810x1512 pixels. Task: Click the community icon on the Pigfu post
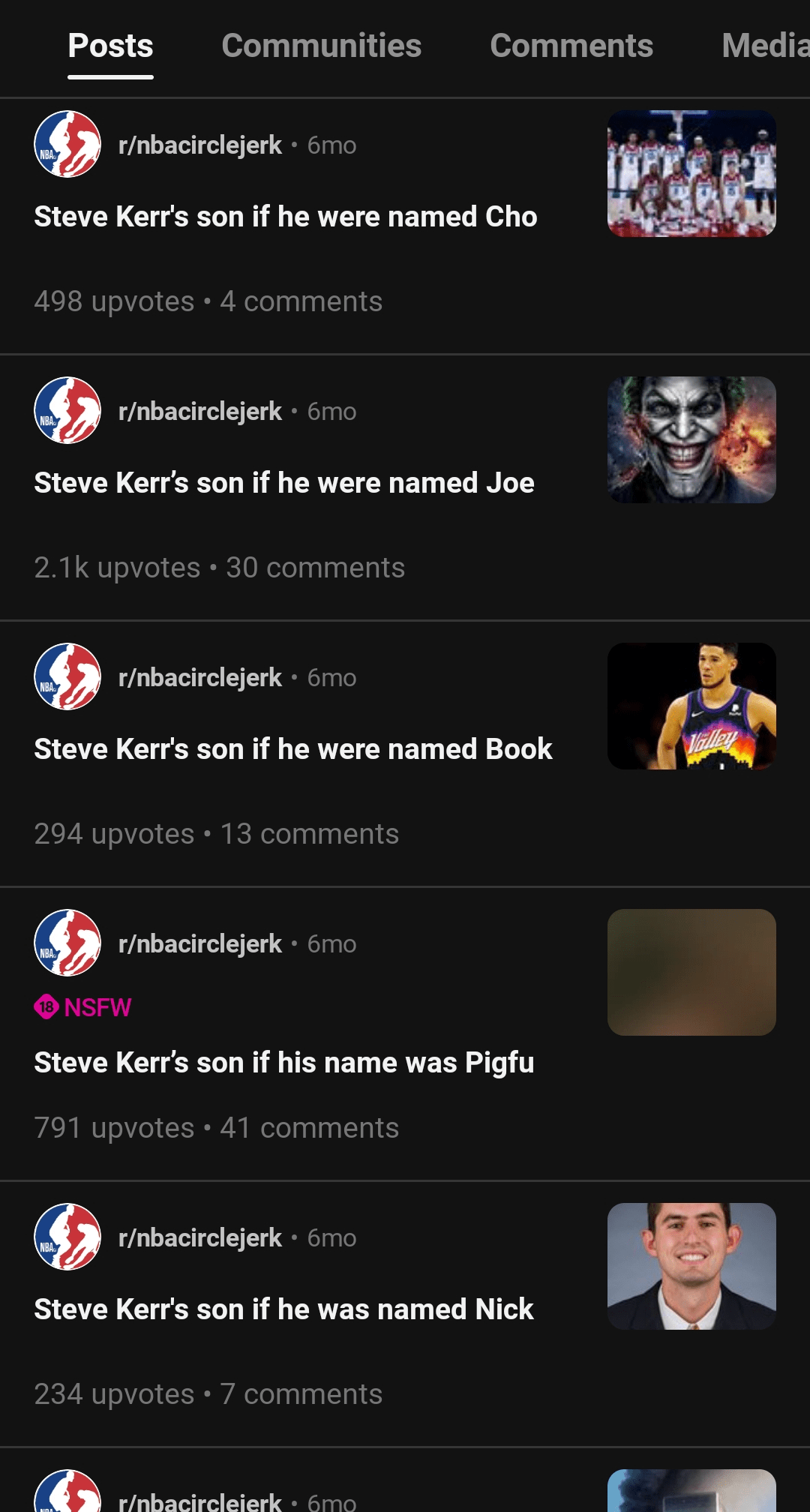pyautogui.click(x=67, y=944)
